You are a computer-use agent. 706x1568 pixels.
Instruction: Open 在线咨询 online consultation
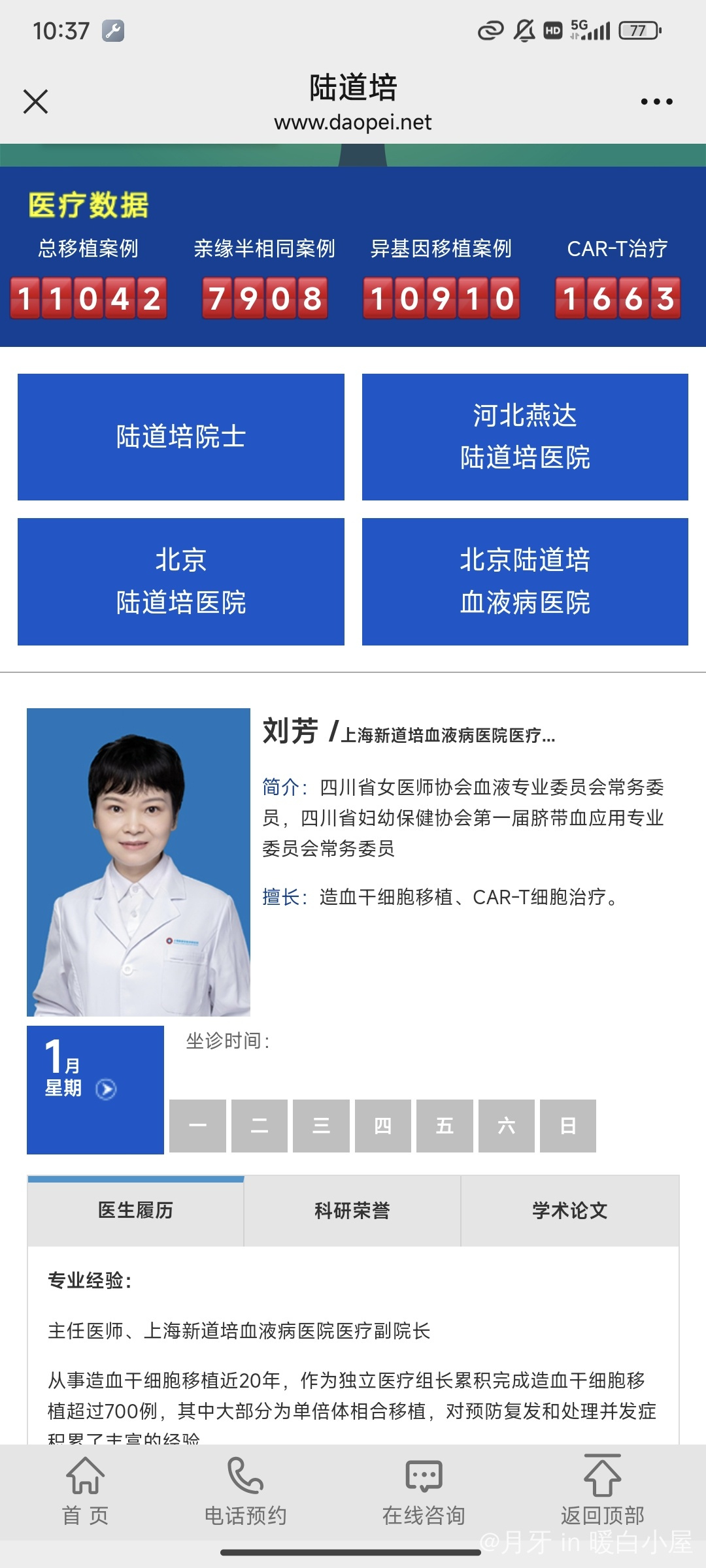click(424, 1491)
